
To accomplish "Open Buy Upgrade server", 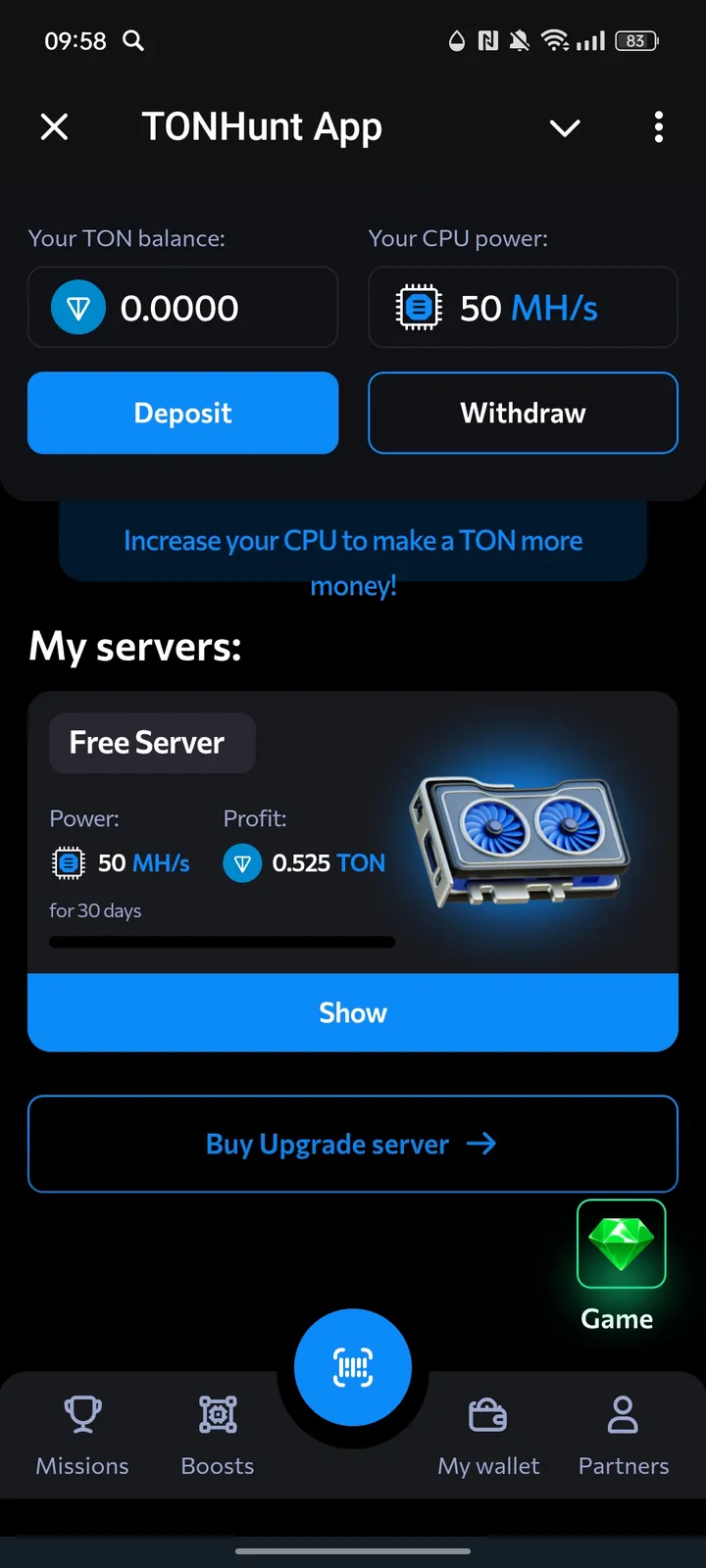I will (x=353, y=1144).
